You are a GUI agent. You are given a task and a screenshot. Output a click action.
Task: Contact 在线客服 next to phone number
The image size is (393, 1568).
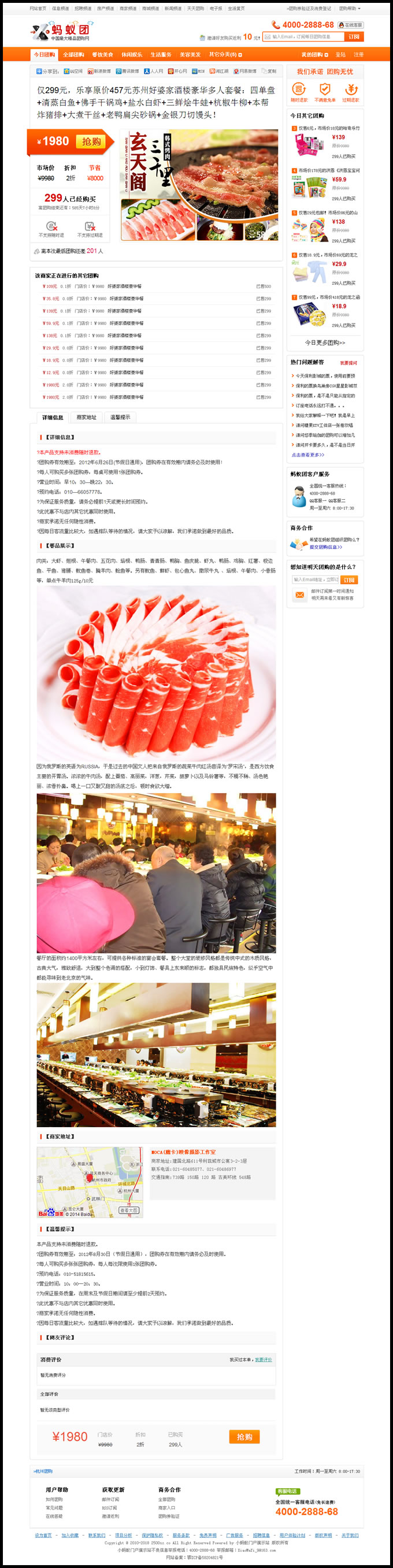(x=350, y=25)
